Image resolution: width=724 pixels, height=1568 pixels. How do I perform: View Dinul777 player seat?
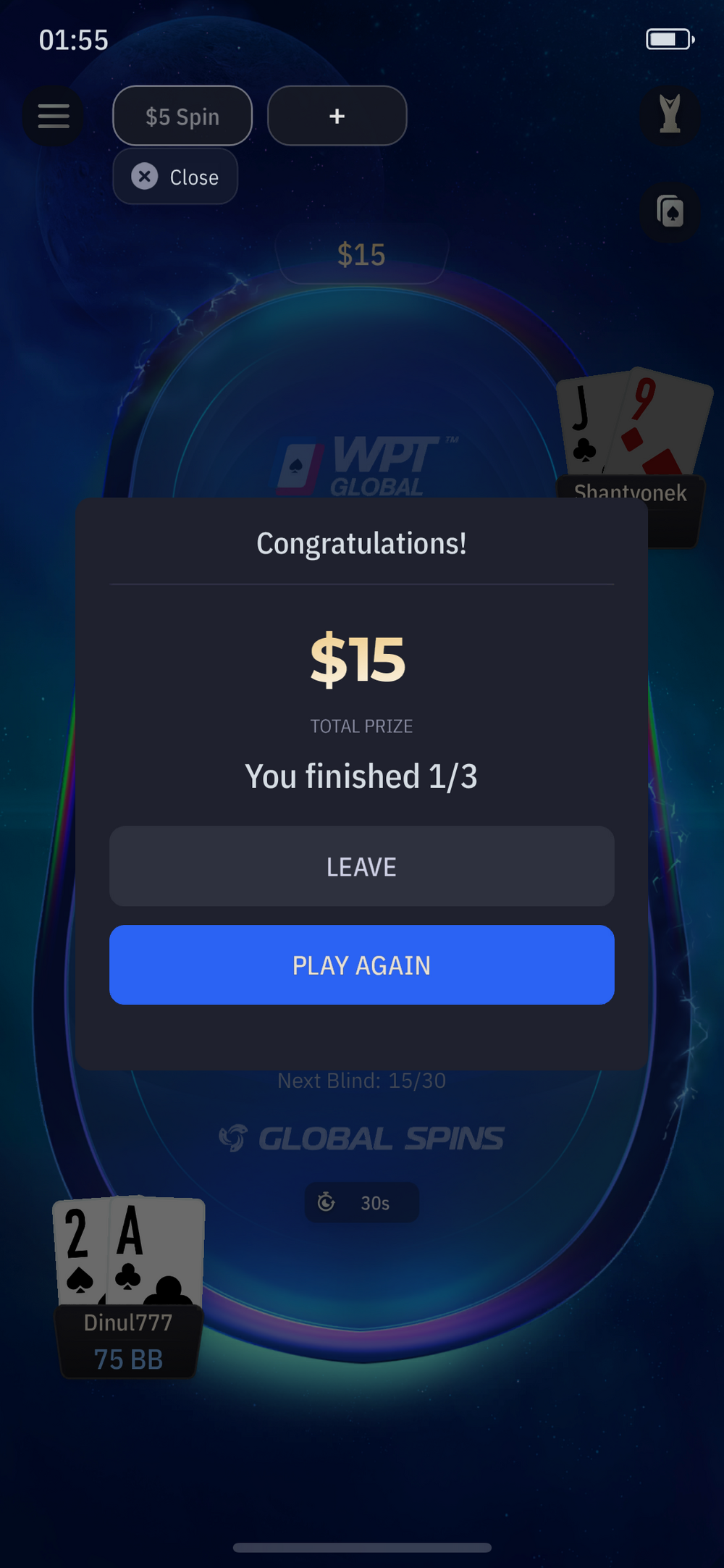tap(128, 1340)
